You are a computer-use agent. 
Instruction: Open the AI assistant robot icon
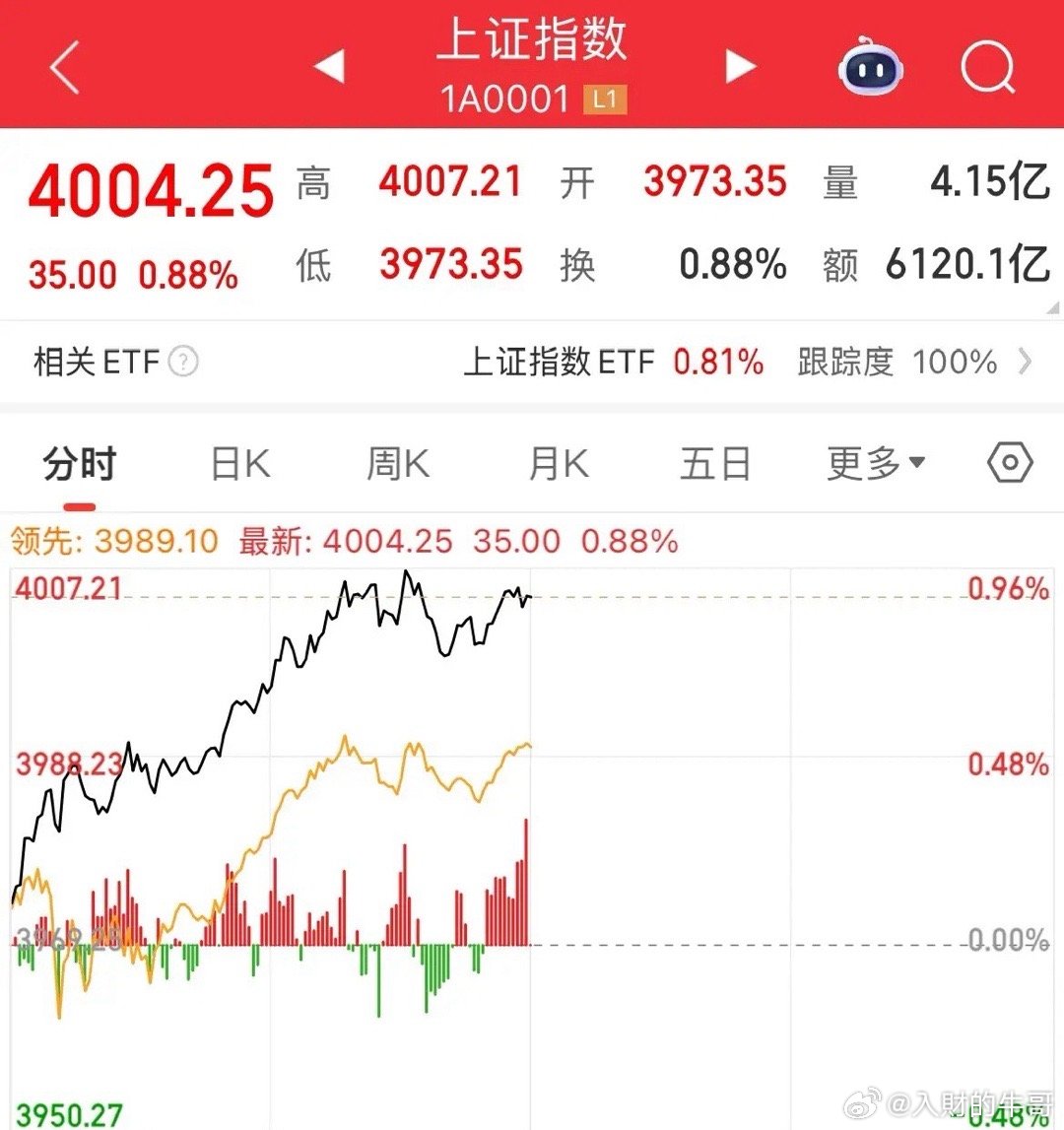point(869,66)
